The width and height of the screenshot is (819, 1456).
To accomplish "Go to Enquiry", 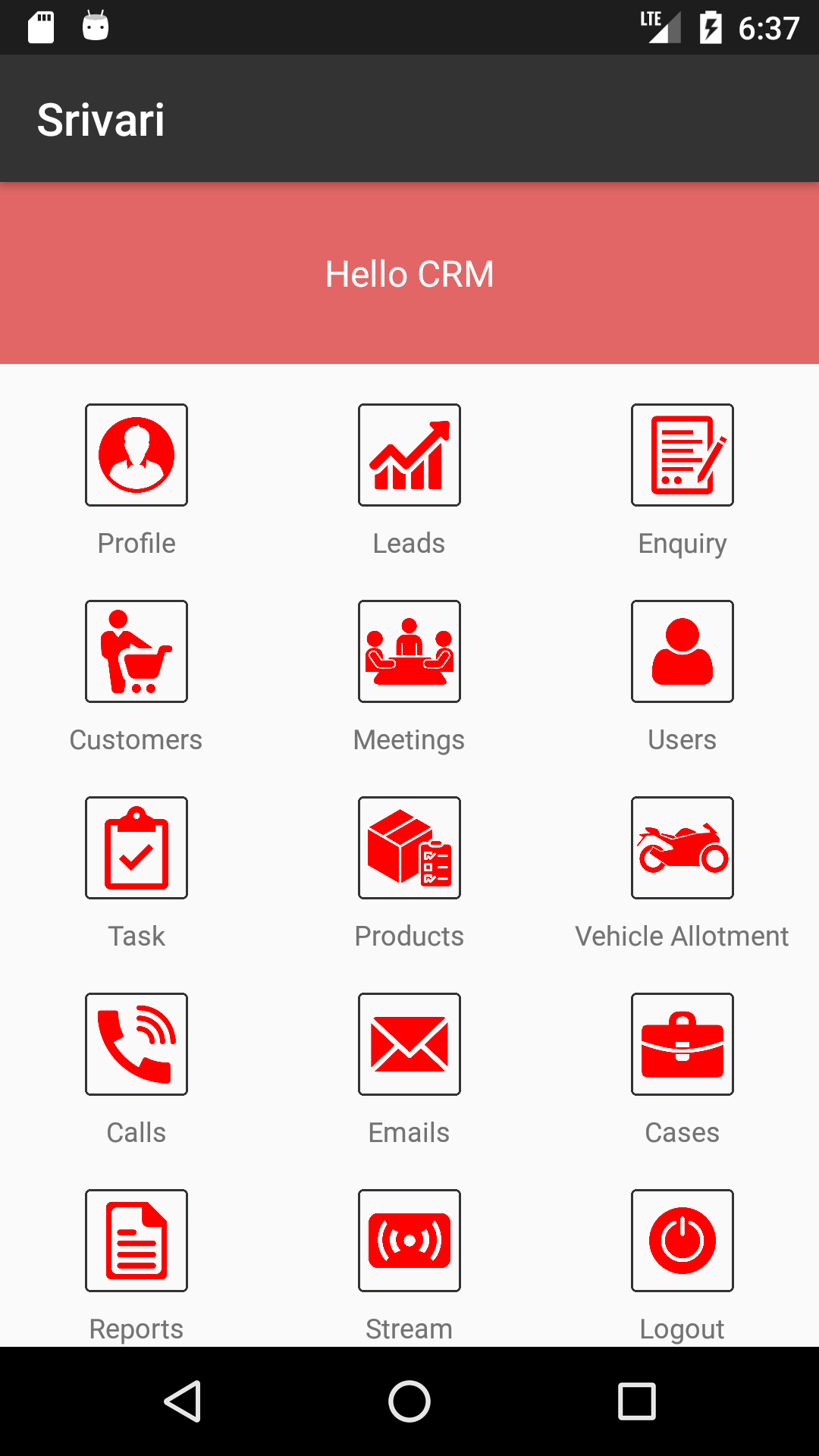I will tap(682, 455).
